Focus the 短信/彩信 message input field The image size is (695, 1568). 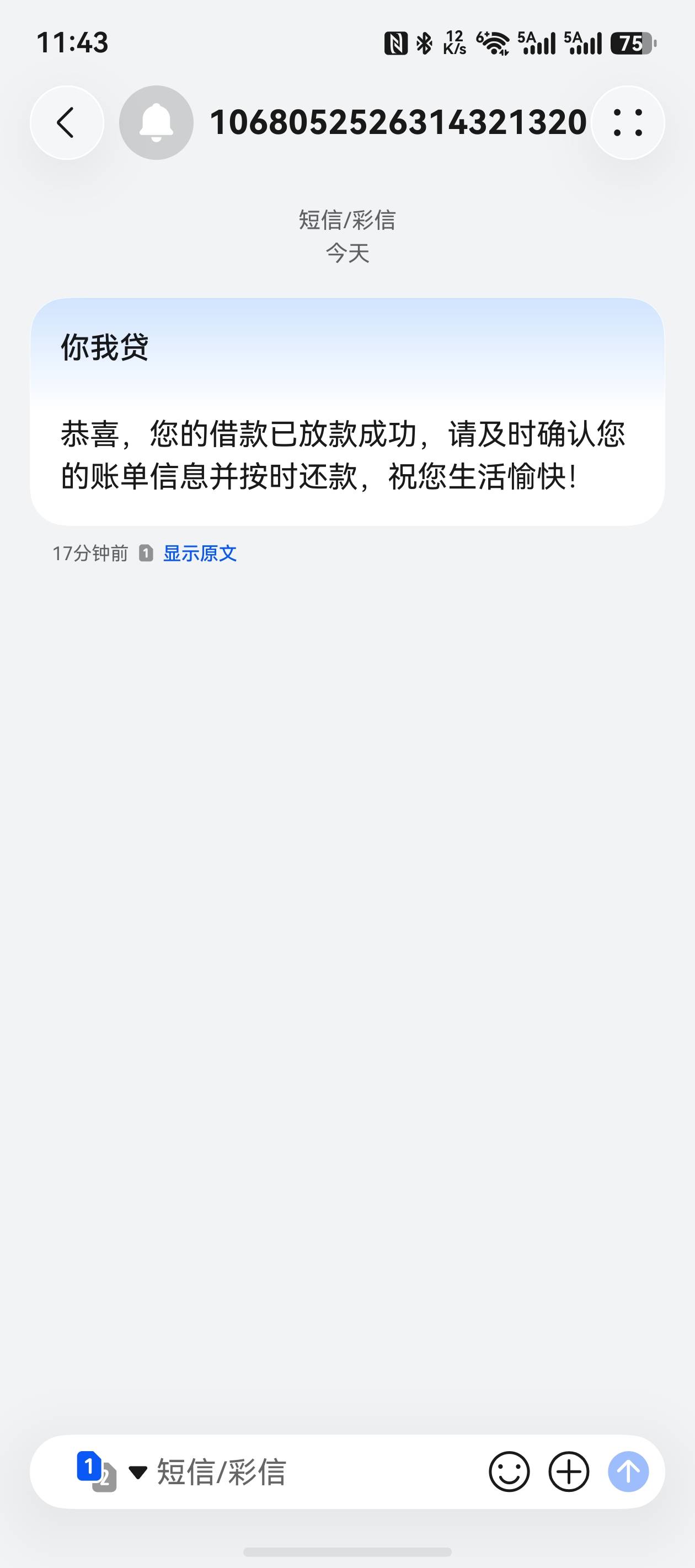pos(317,1472)
